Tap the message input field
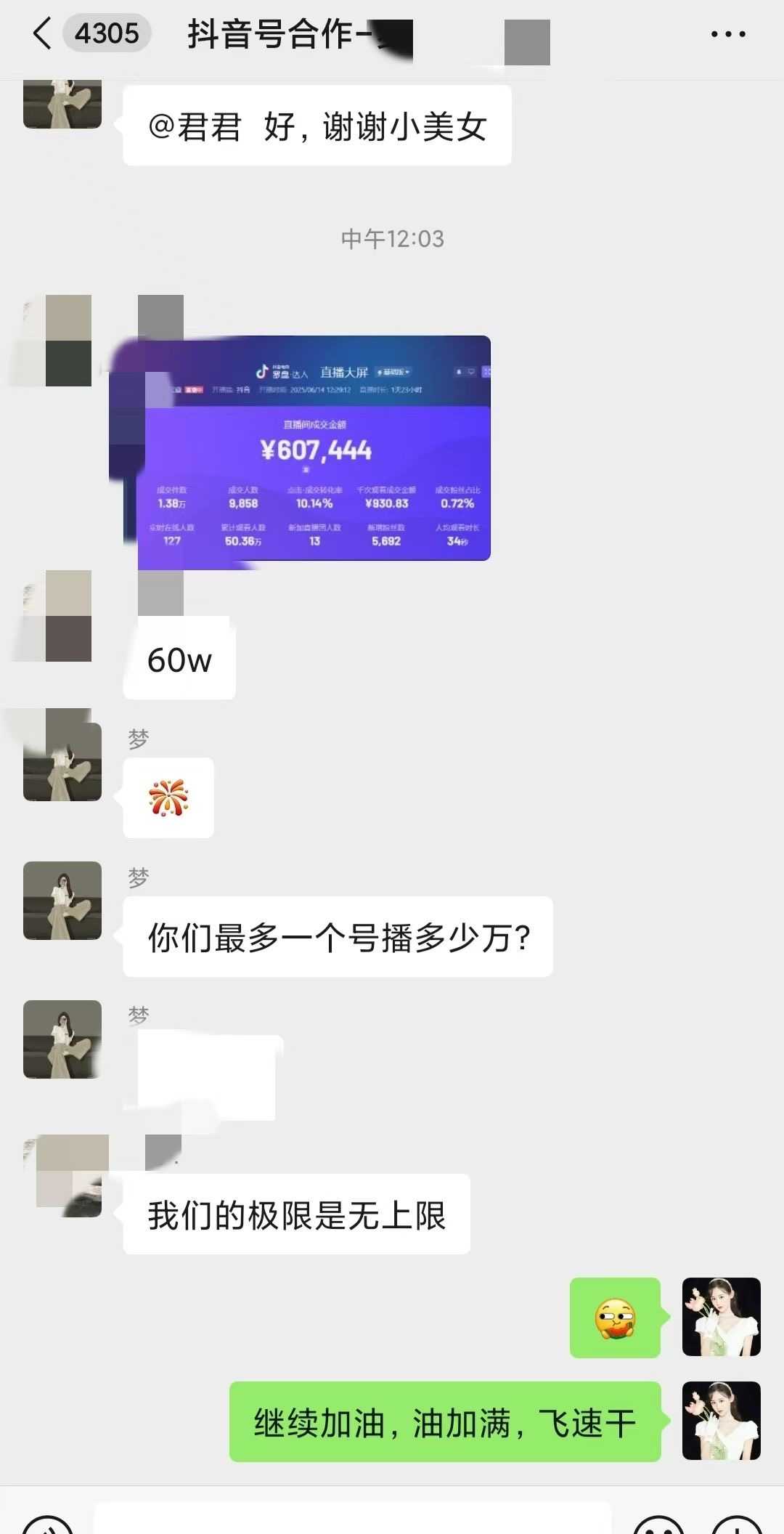Image resolution: width=784 pixels, height=1534 pixels. click(353, 1519)
